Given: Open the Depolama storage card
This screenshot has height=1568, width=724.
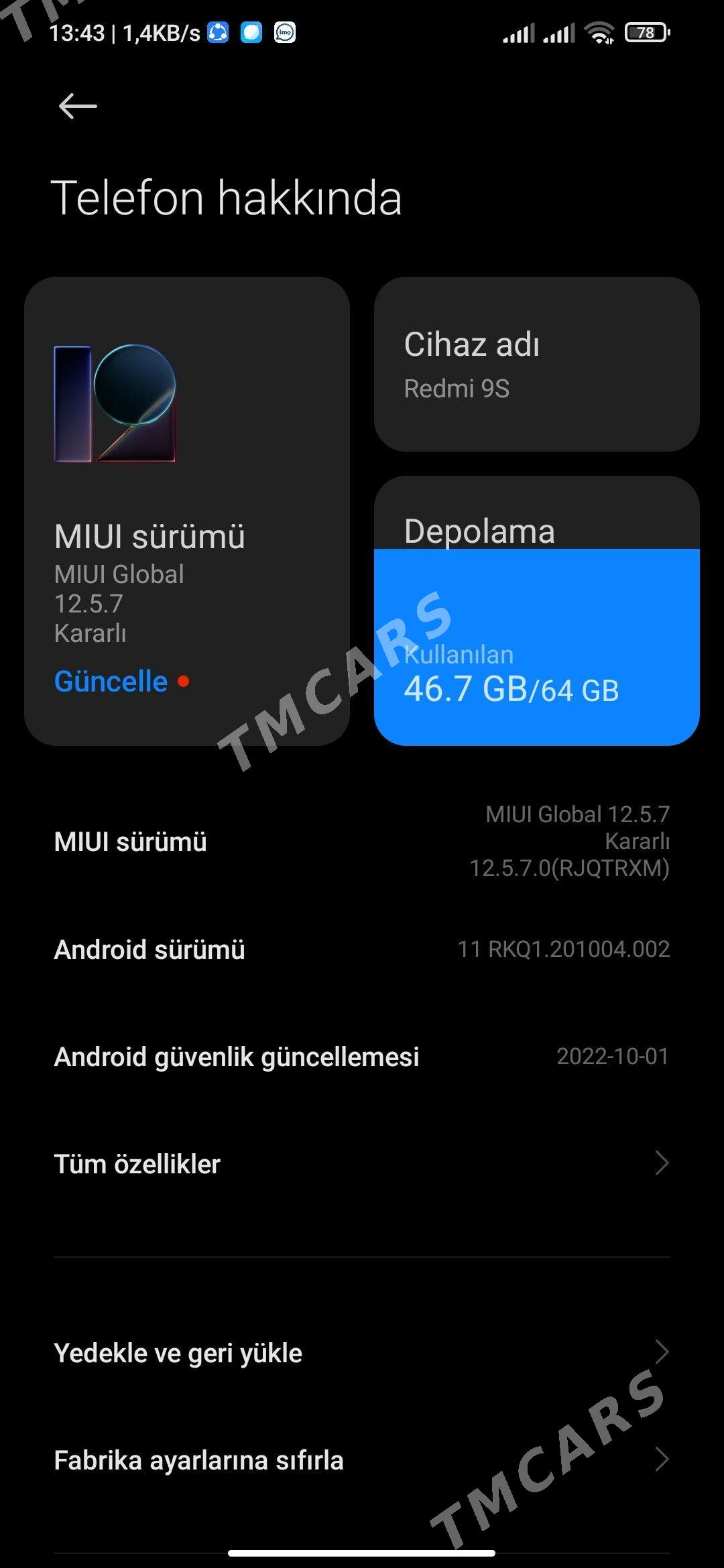Looking at the screenshot, I should point(536,610).
